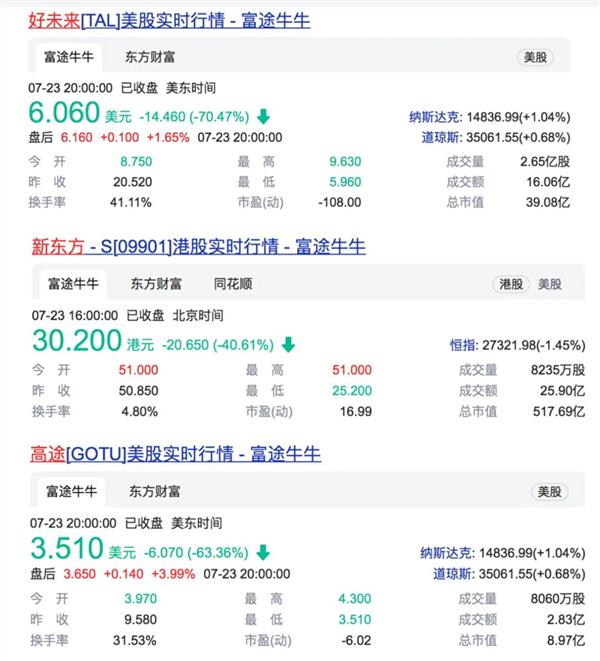Image resolution: width=600 pixels, height=661 pixels.
Task: Switch 新东方 quote to 美股 market
Action: click(x=550, y=284)
